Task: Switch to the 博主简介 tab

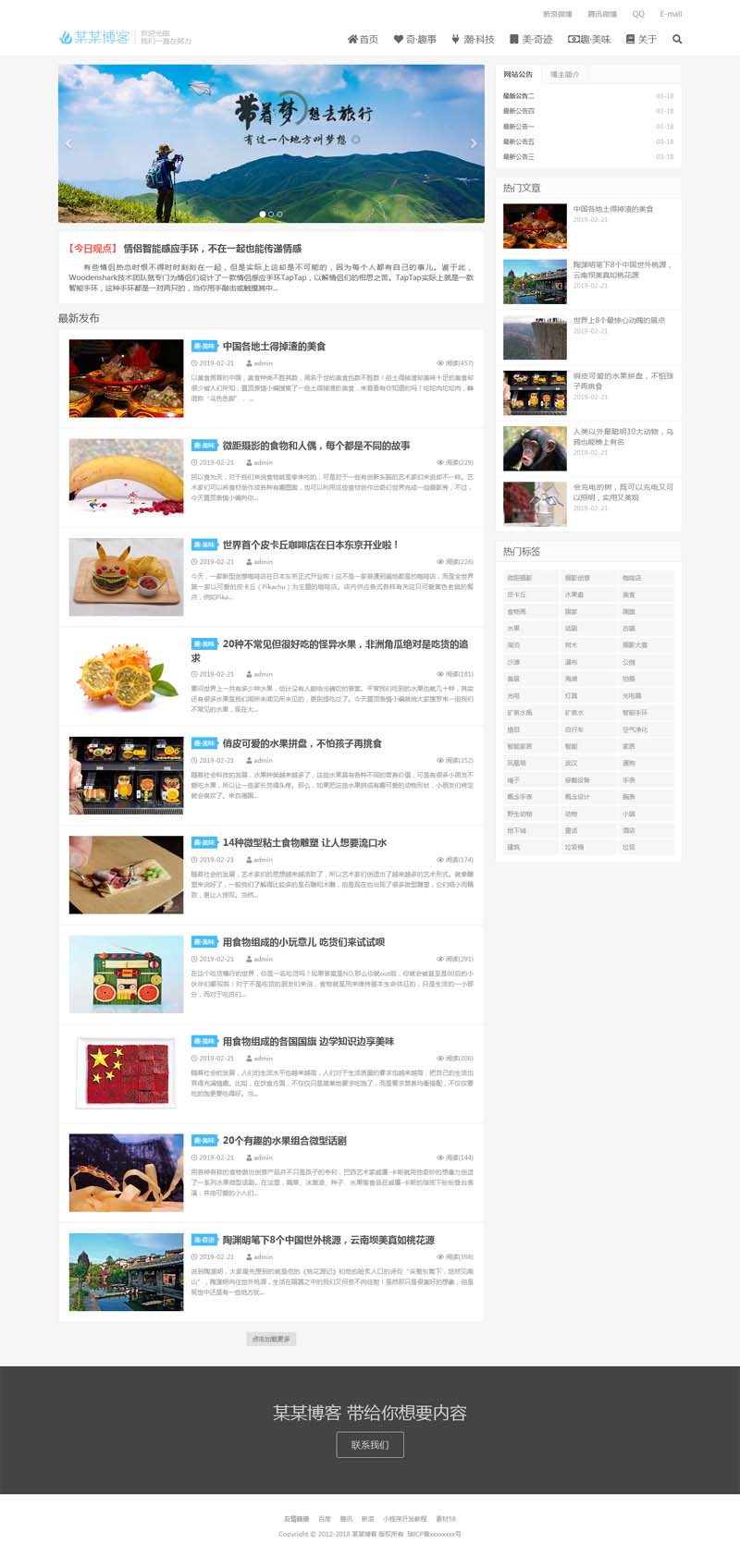Action: tap(564, 74)
